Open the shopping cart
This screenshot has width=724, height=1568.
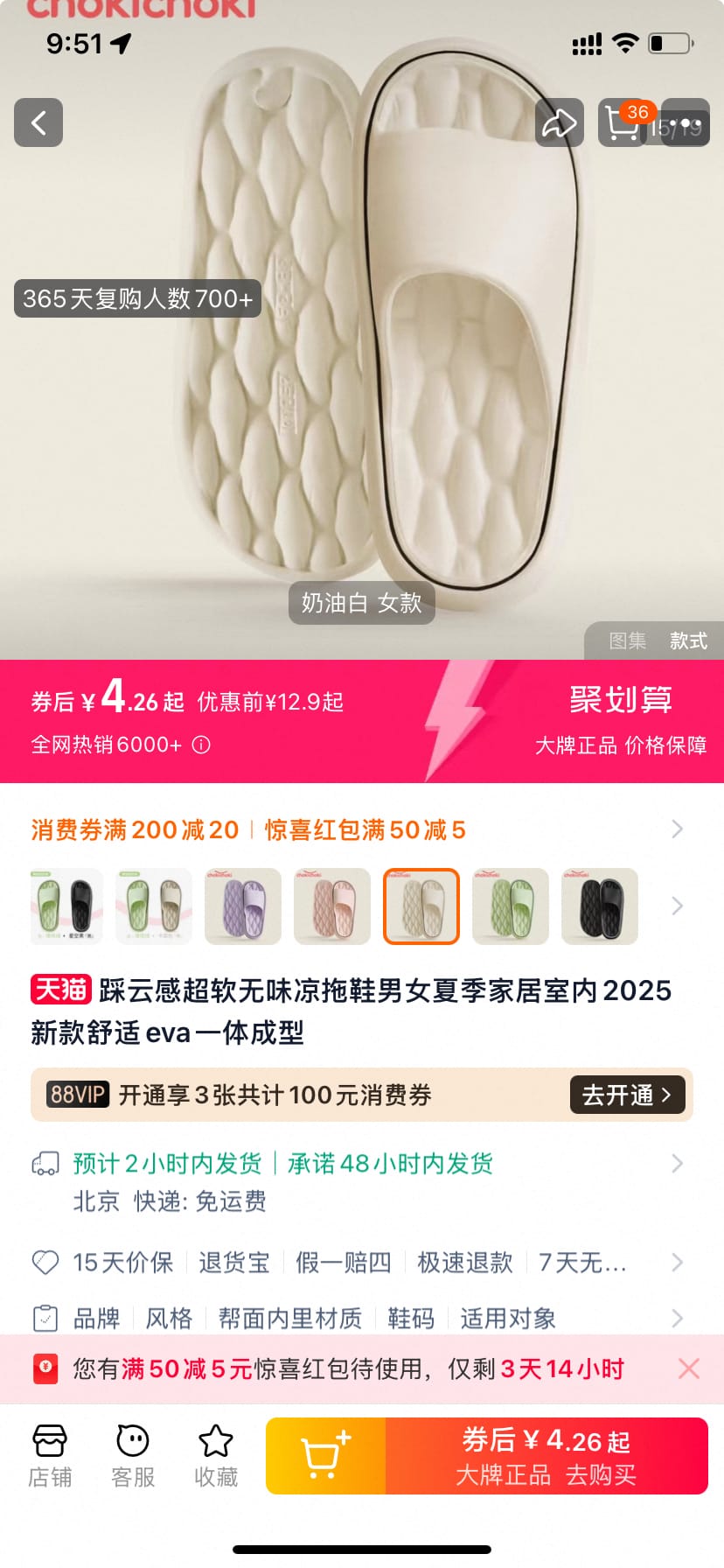[623, 122]
